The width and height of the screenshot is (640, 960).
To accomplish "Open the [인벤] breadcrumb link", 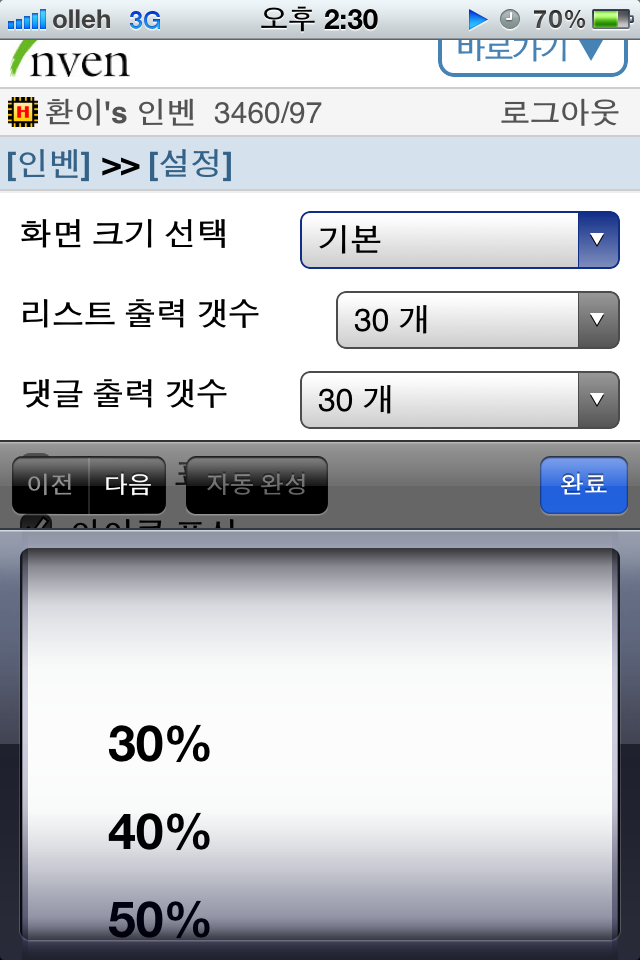I will click(48, 164).
